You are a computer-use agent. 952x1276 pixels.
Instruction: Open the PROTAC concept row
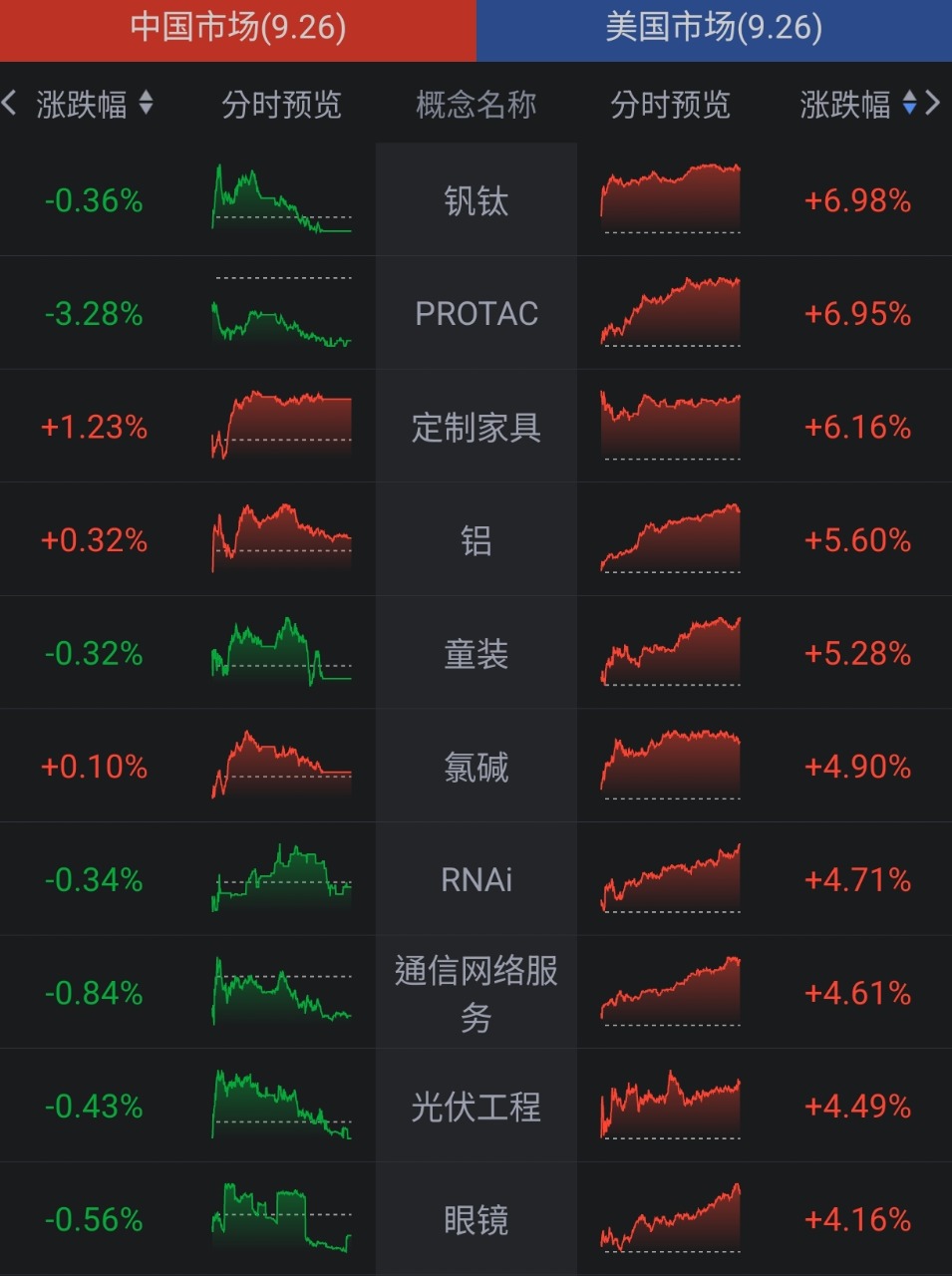tap(476, 314)
